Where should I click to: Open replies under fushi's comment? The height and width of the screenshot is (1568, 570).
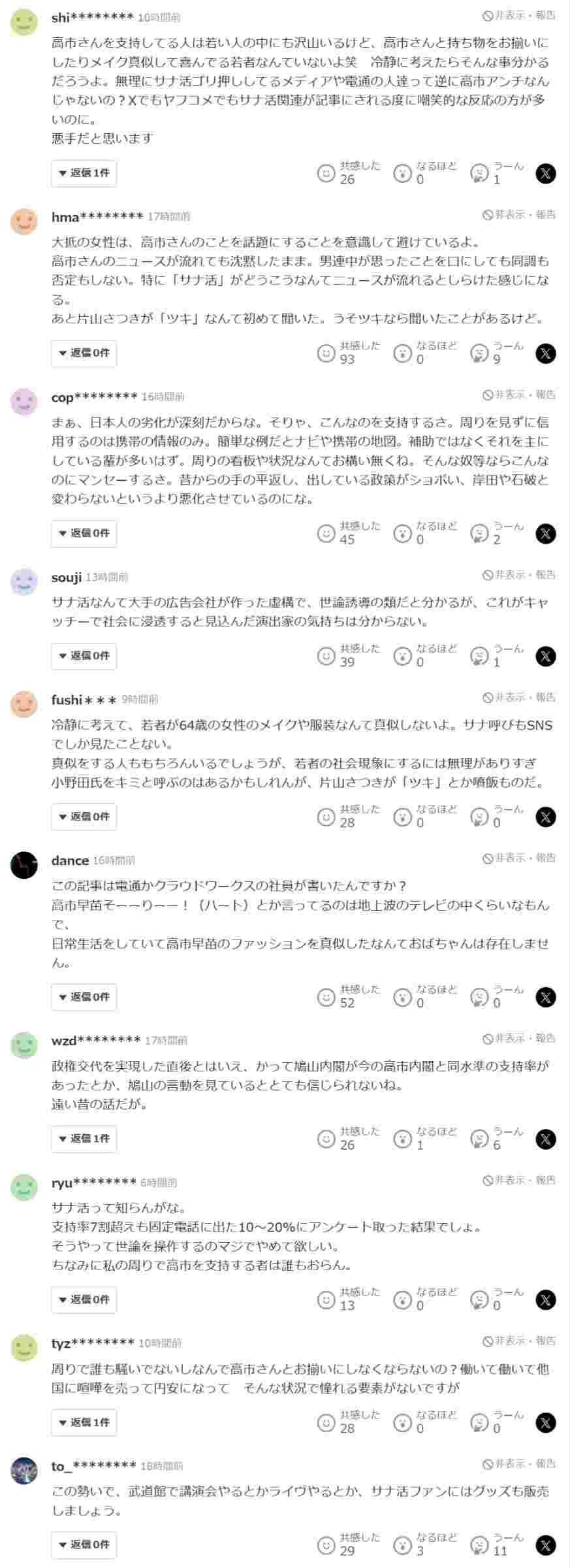[x=84, y=817]
